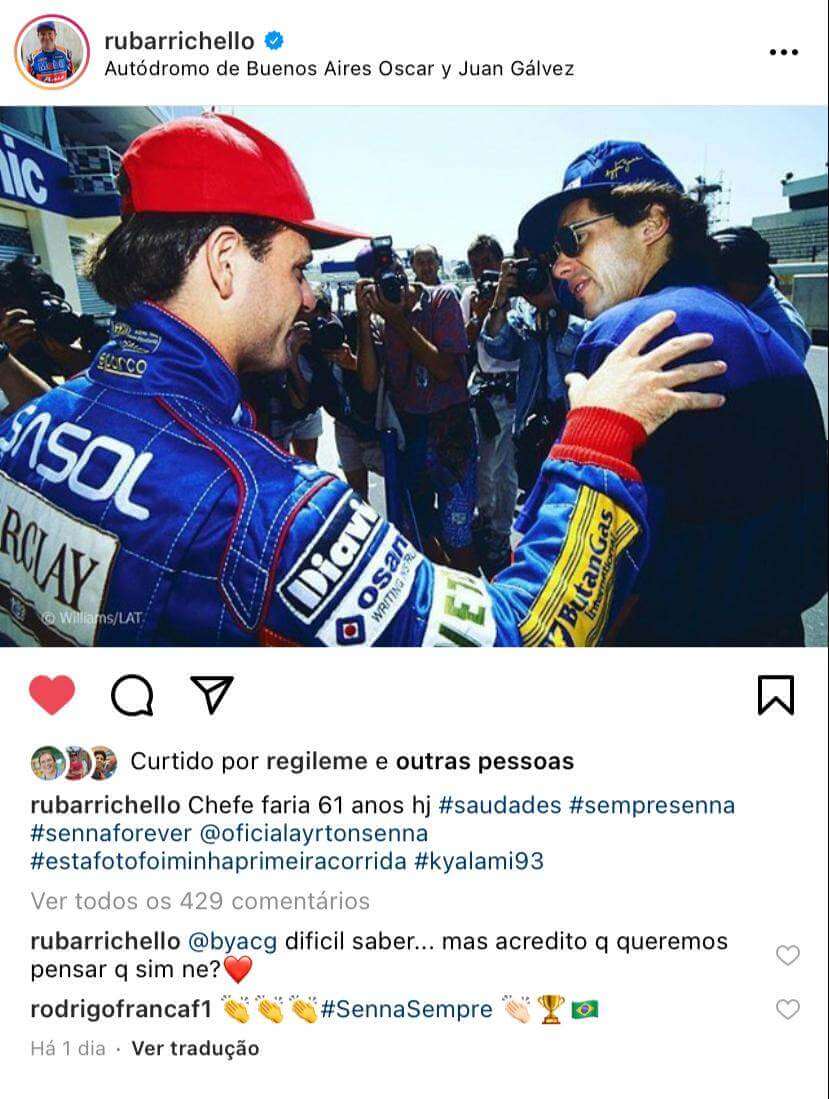Like rodrigofrancaf1's comment

[x=788, y=1009]
